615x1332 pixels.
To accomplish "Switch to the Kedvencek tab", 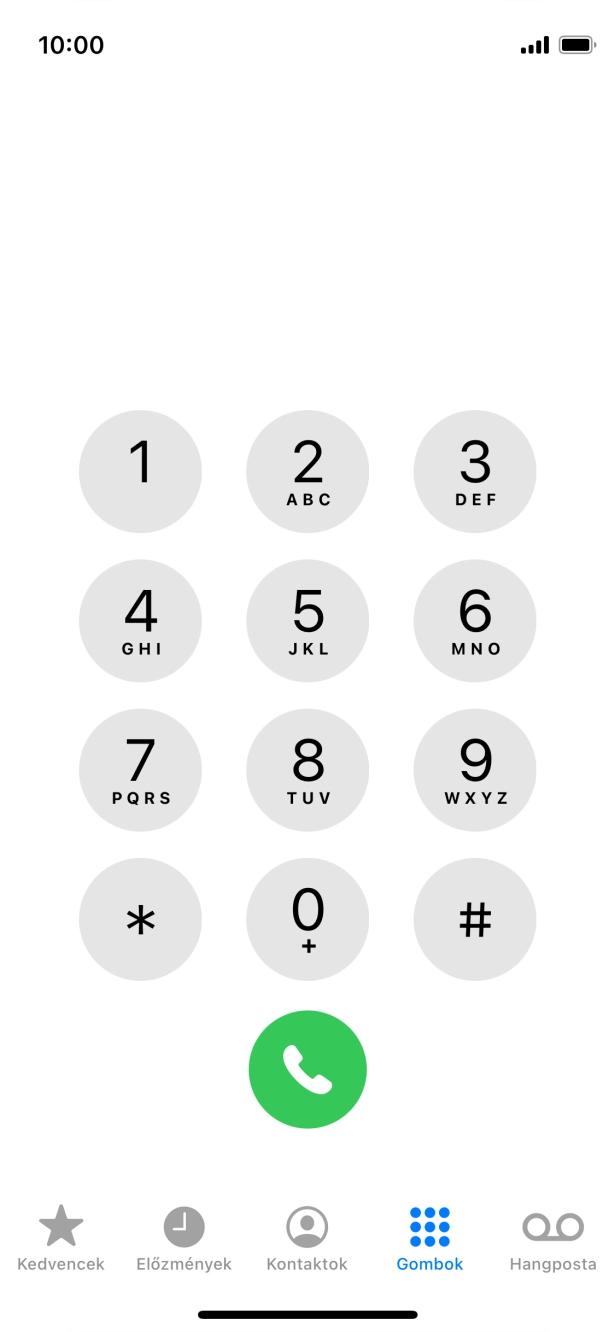I will click(61, 1240).
